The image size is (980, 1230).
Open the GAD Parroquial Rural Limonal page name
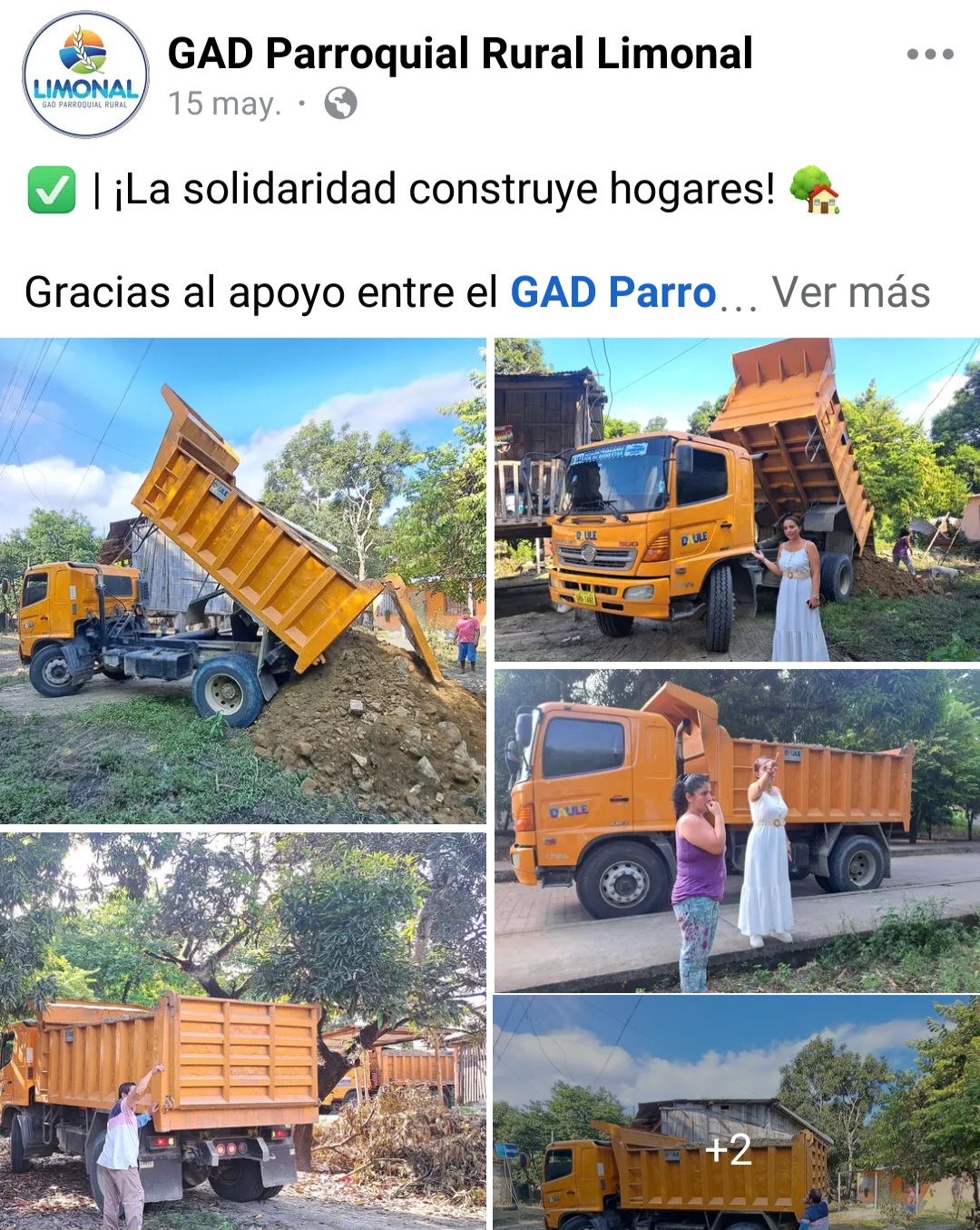coord(460,54)
